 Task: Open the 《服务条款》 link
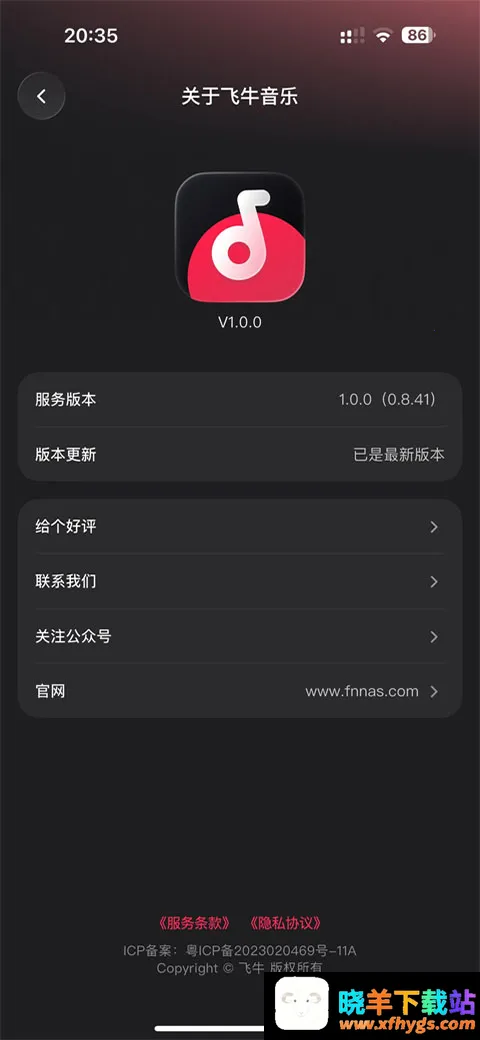(195, 923)
